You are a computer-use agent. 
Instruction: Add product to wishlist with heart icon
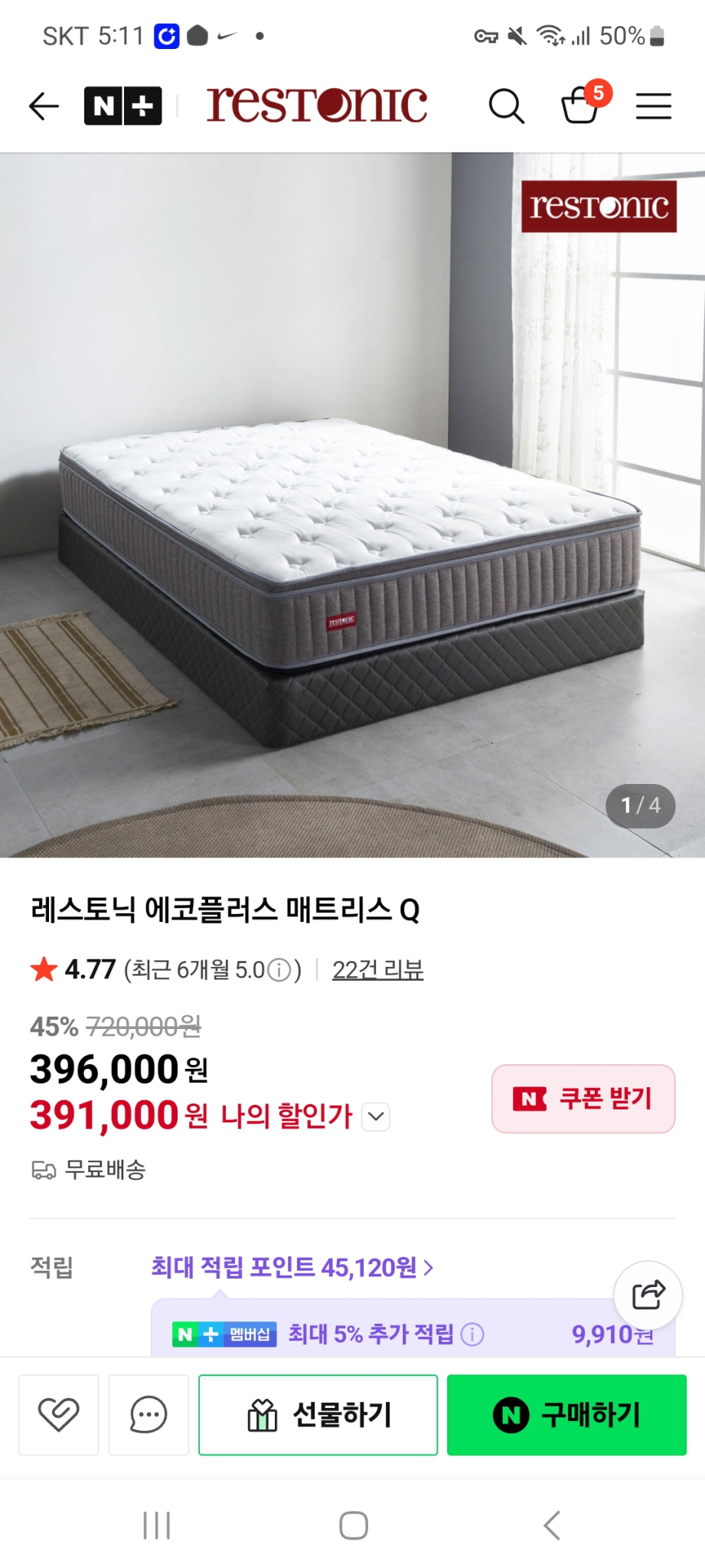click(x=59, y=1415)
